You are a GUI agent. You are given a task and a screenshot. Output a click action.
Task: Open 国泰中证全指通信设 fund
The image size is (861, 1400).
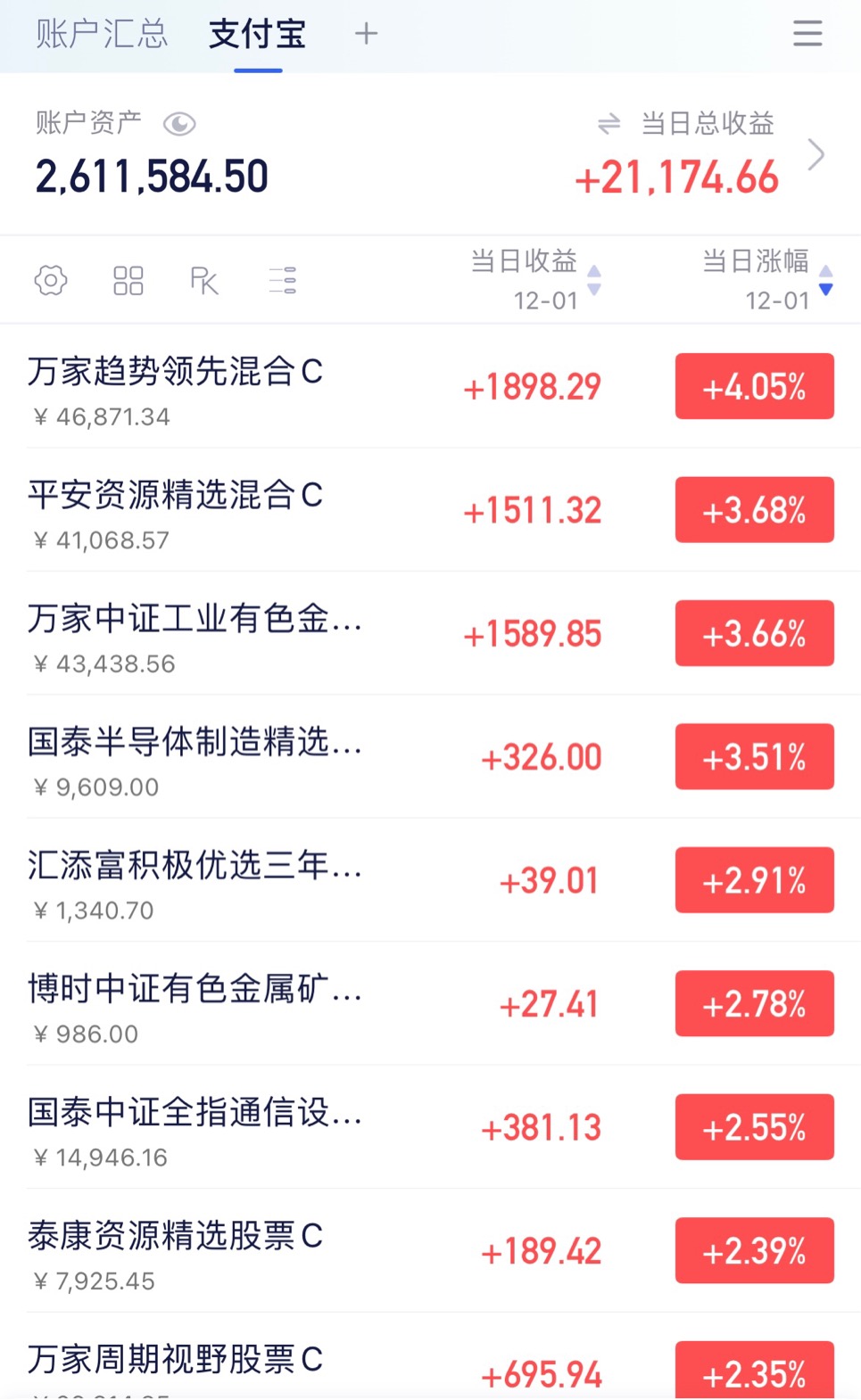pos(430,1127)
